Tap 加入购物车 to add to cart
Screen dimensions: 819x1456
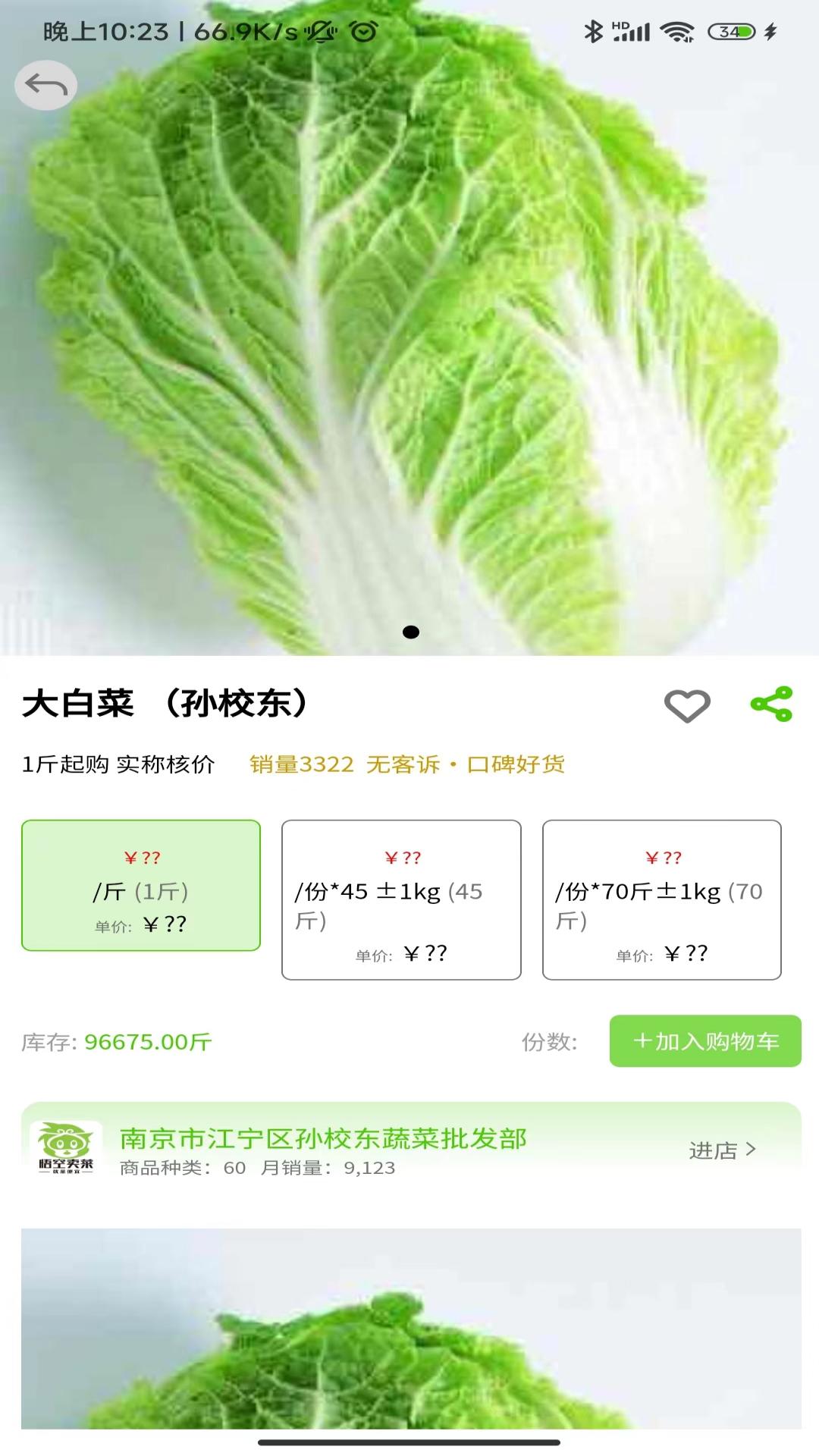[705, 1041]
